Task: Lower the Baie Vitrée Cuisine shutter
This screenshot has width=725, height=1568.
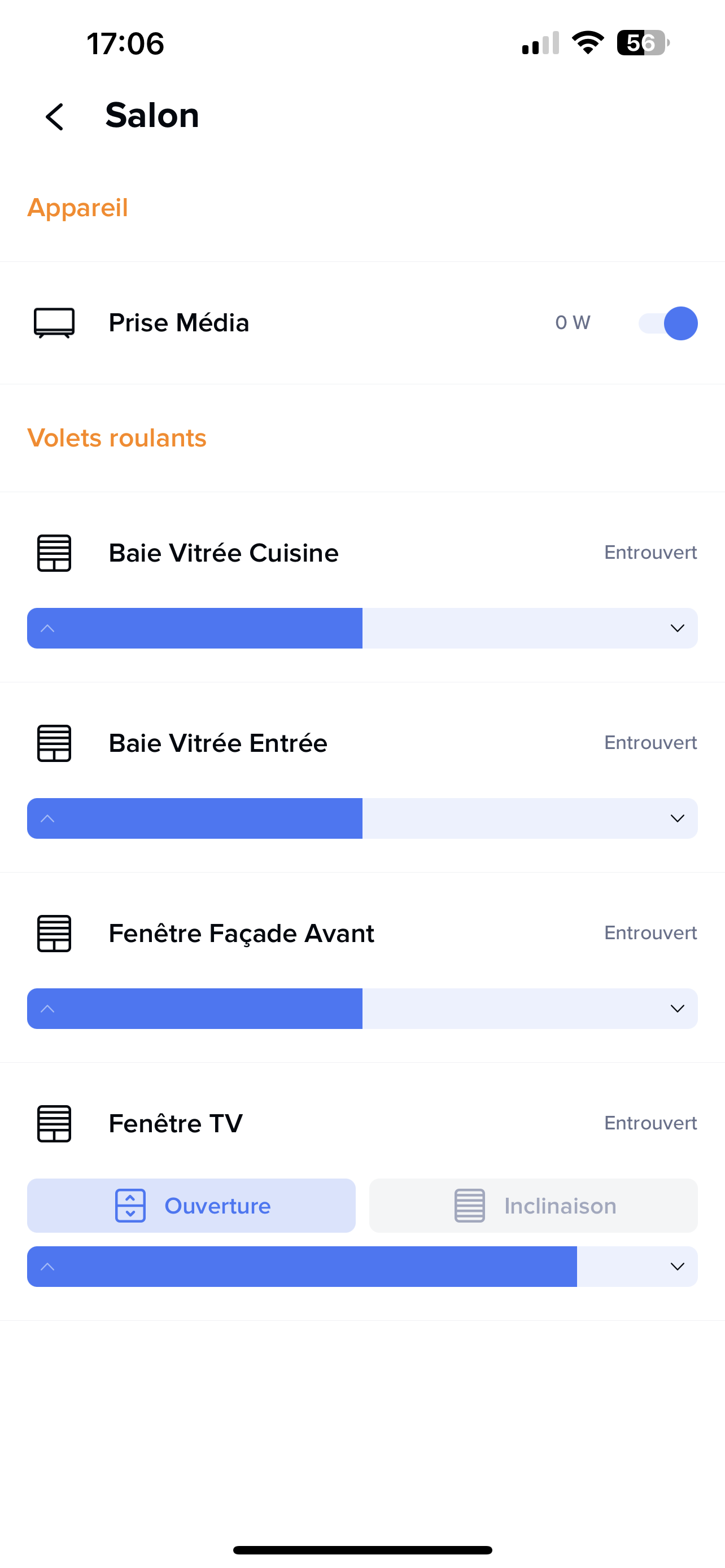Action: pyautogui.click(x=677, y=628)
